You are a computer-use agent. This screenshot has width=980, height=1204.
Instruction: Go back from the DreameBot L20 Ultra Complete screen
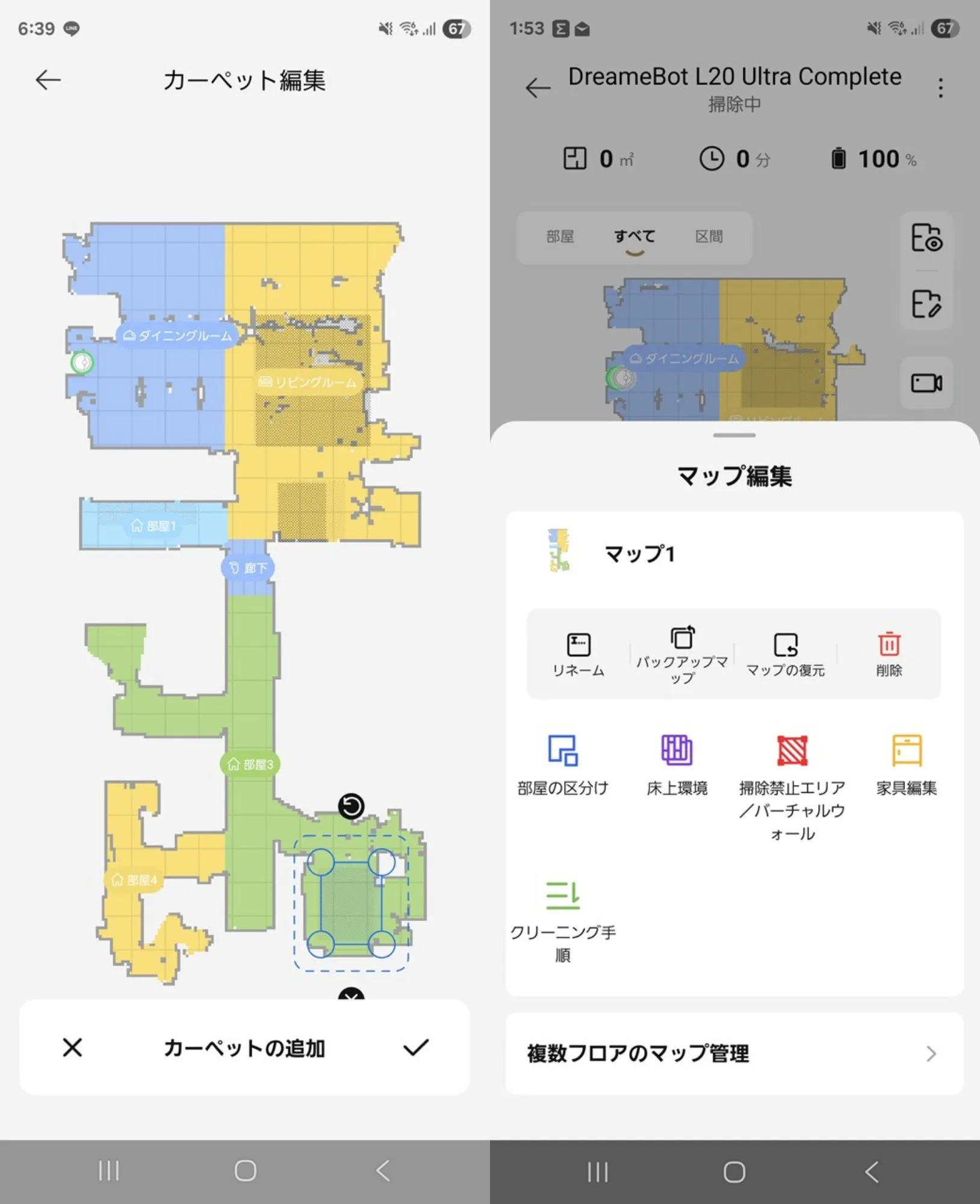click(538, 88)
